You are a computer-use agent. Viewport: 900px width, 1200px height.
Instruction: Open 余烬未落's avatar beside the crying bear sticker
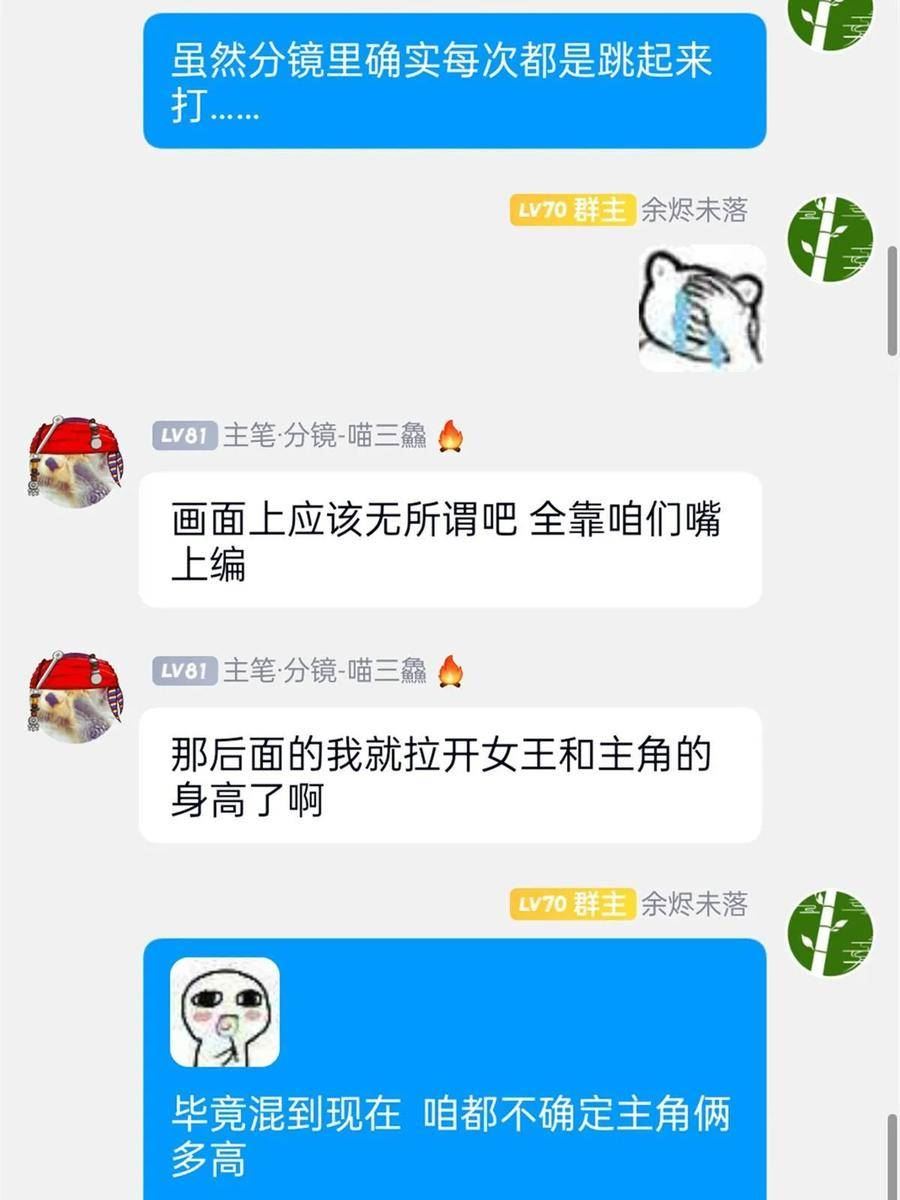830,238
